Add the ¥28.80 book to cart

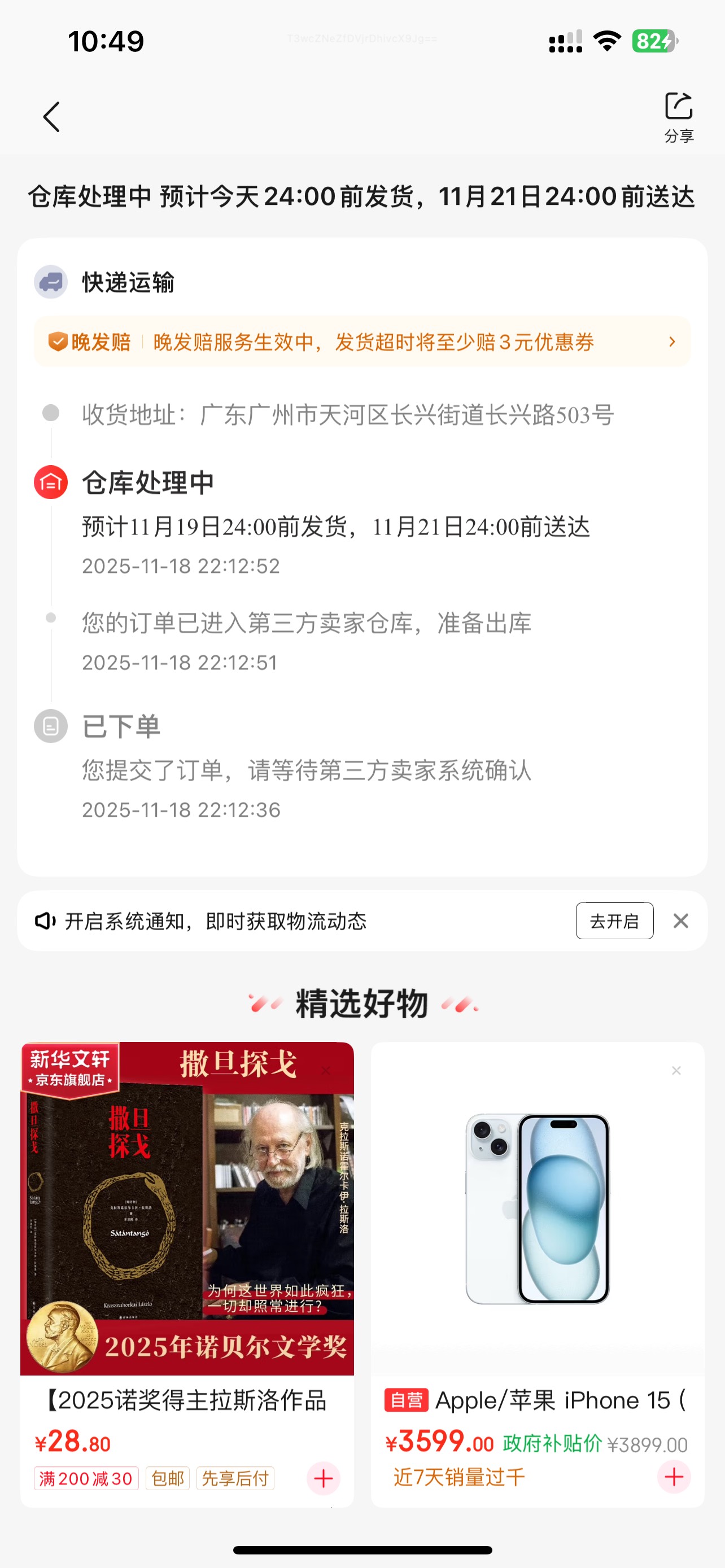tap(323, 1478)
